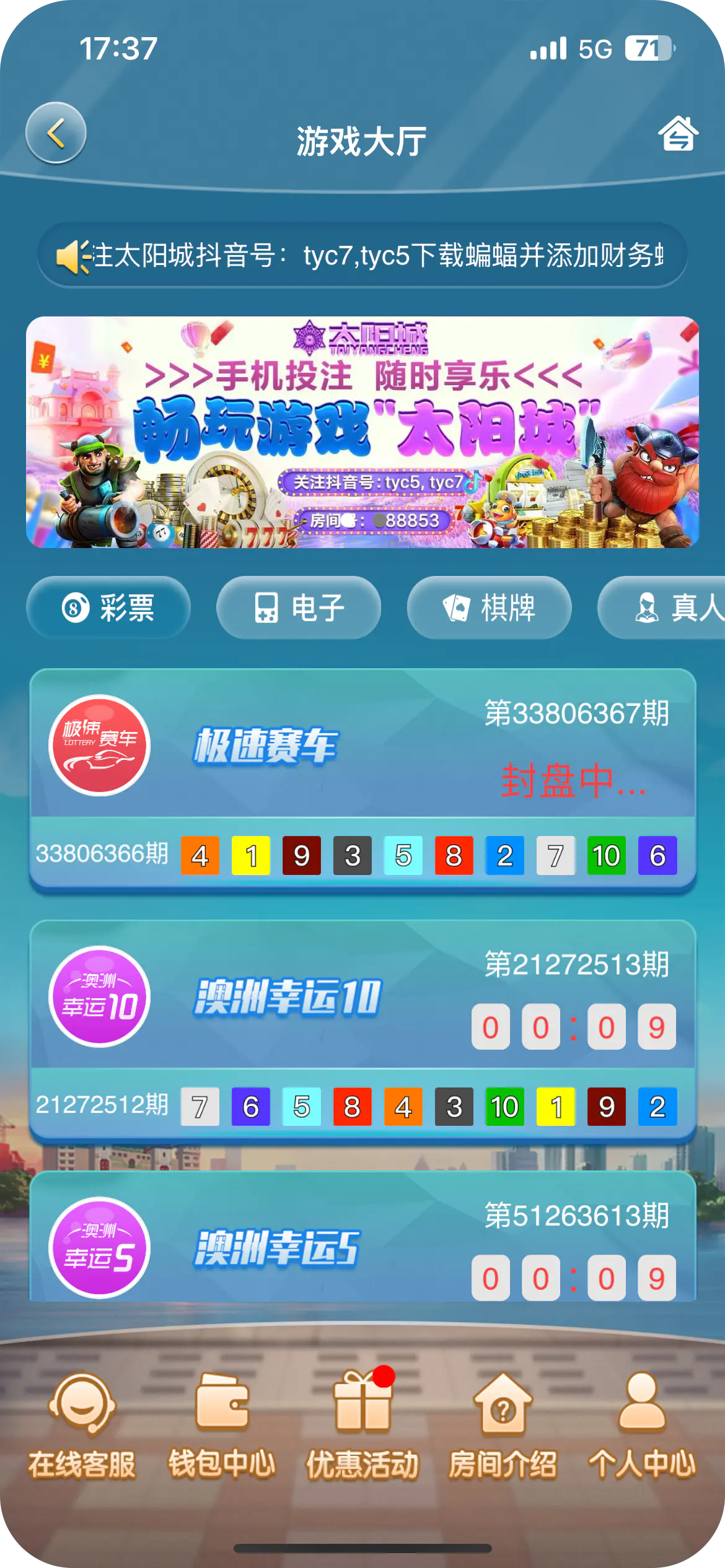725x1568 pixels.
Task: Open the 澳洲幸运10 game card
Action: click(x=362, y=997)
